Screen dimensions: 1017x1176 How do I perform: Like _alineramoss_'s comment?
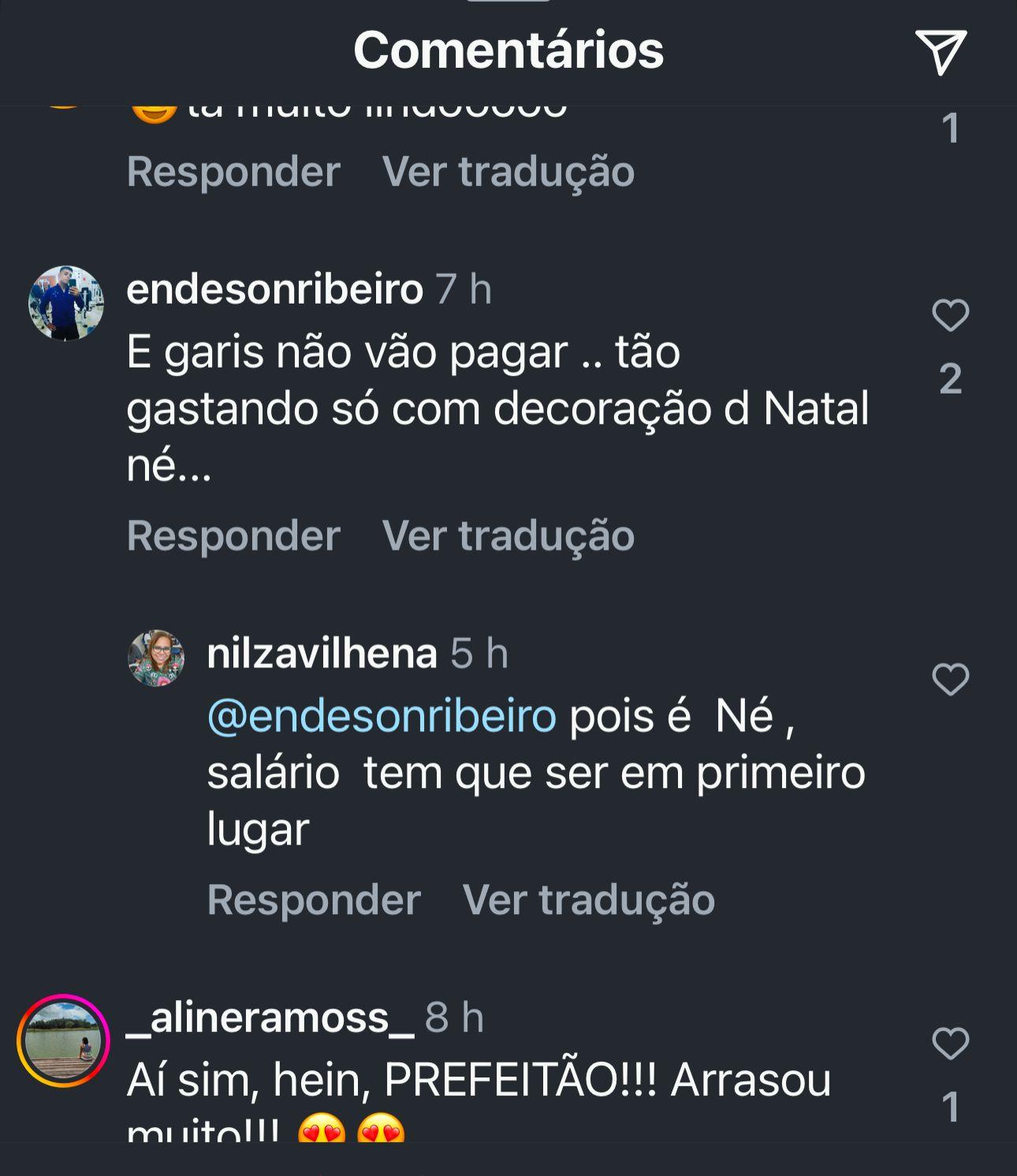[950, 1043]
